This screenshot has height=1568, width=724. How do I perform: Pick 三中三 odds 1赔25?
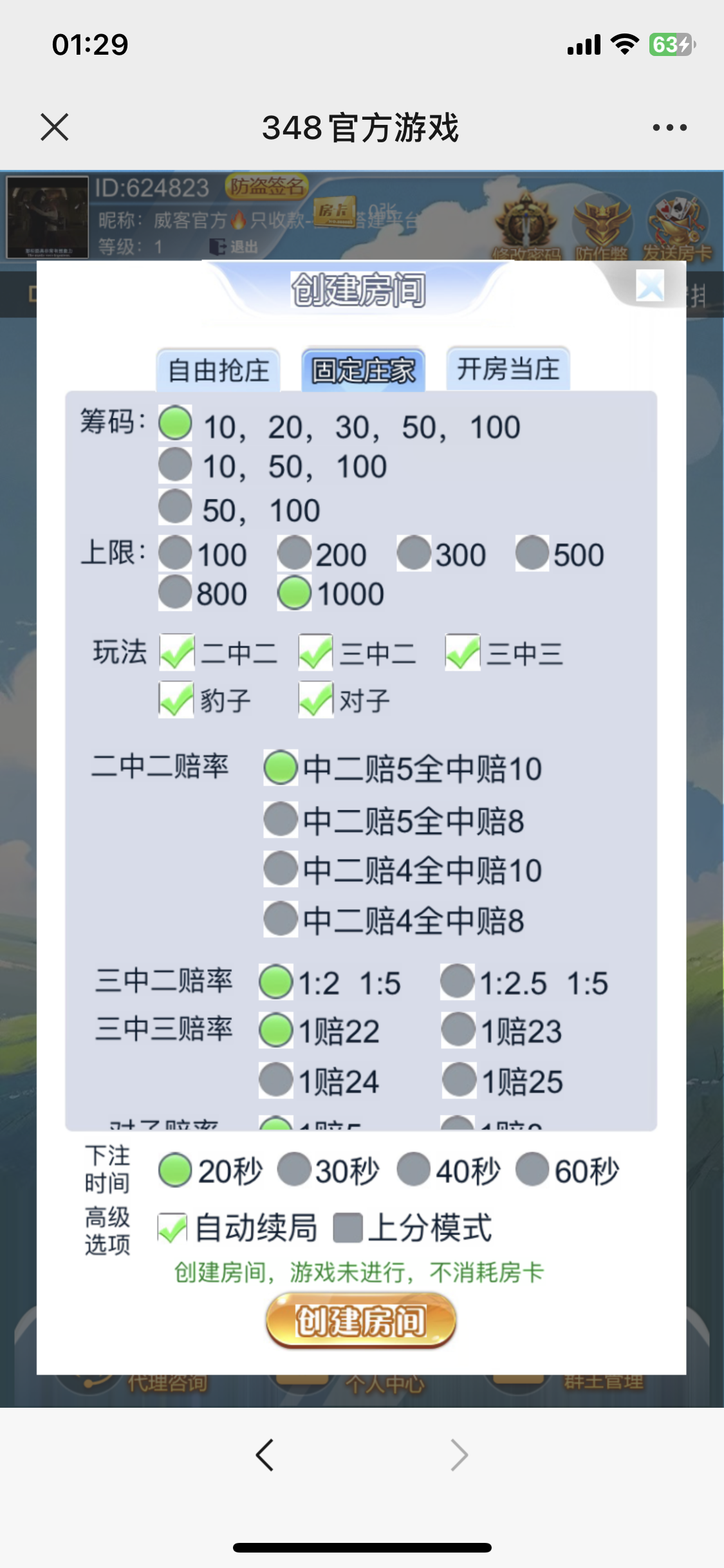pyautogui.click(x=459, y=1080)
